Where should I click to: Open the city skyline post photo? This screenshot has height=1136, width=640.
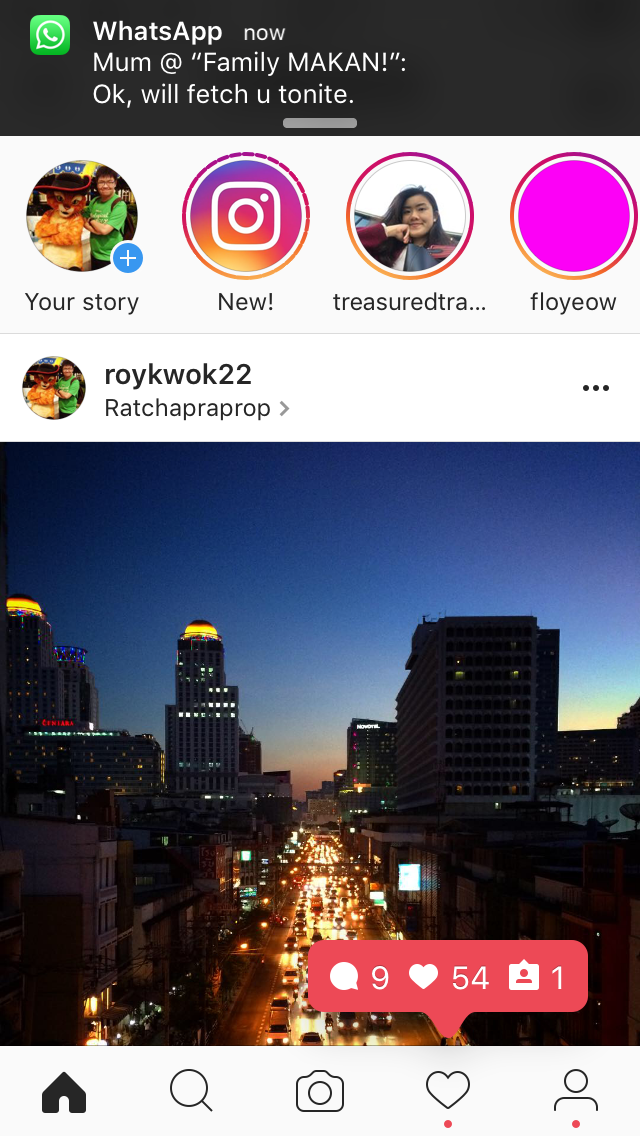(x=320, y=700)
